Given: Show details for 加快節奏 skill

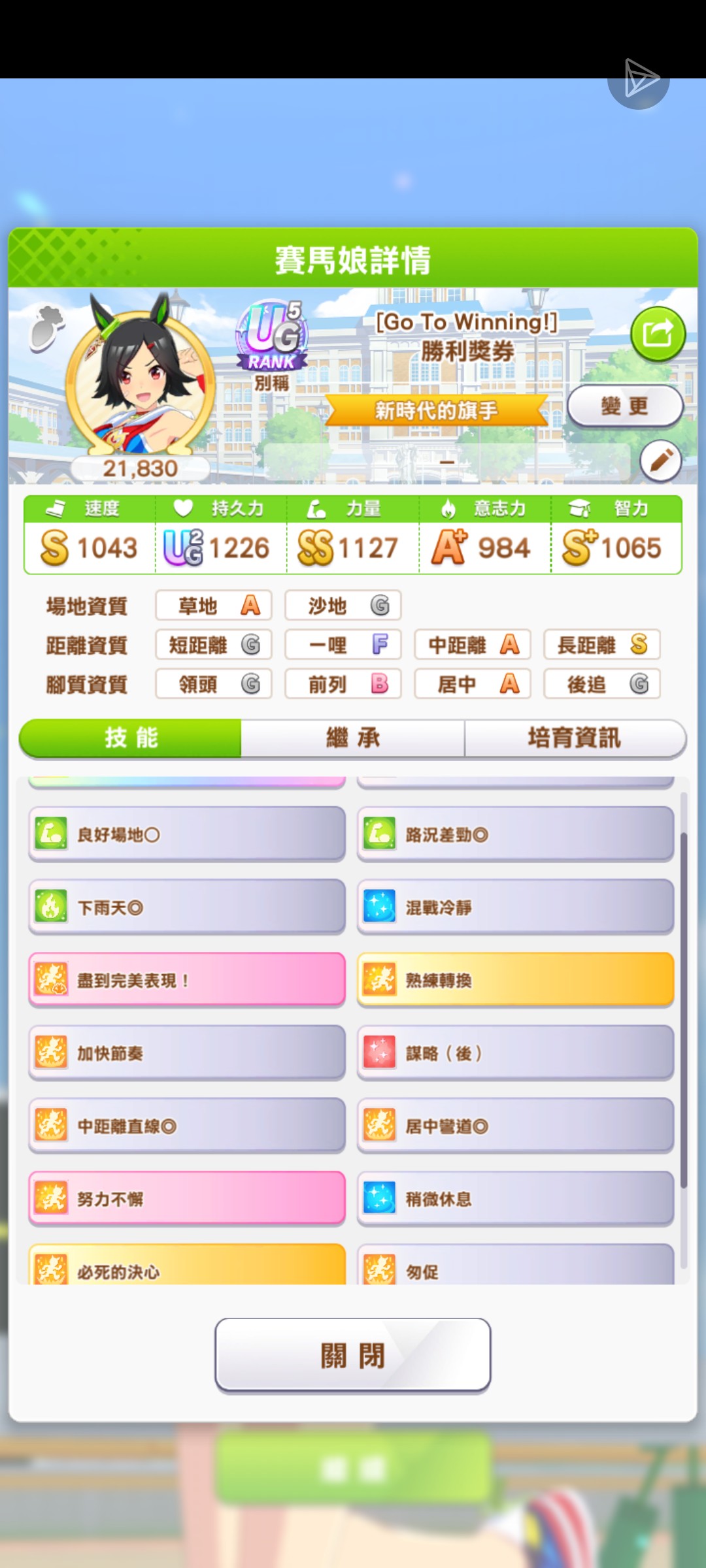Looking at the screenshot, I should (187, 1053).
